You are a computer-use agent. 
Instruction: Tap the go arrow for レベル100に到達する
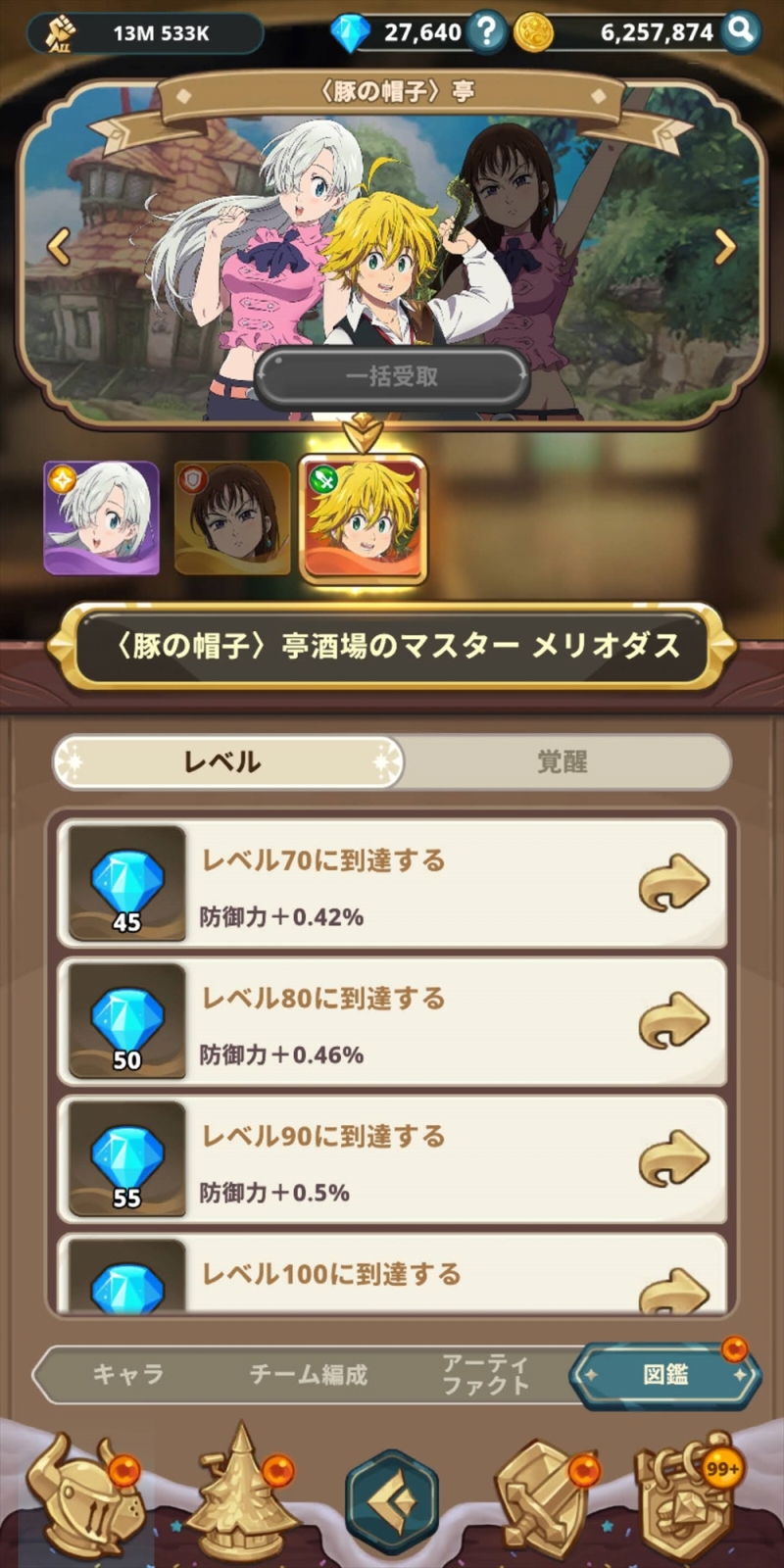coord(673,1289)
